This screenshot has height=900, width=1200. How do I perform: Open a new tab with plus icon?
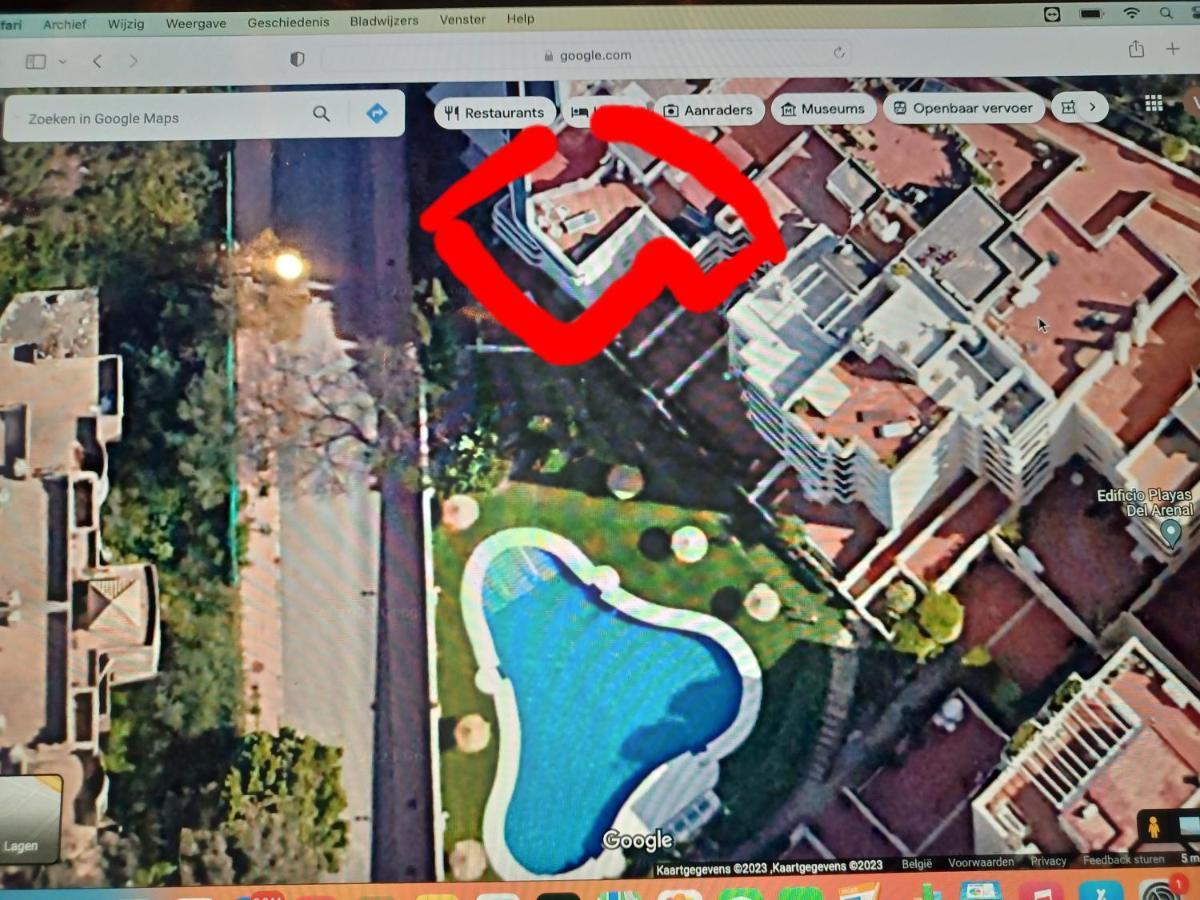tap(1173, 48)
